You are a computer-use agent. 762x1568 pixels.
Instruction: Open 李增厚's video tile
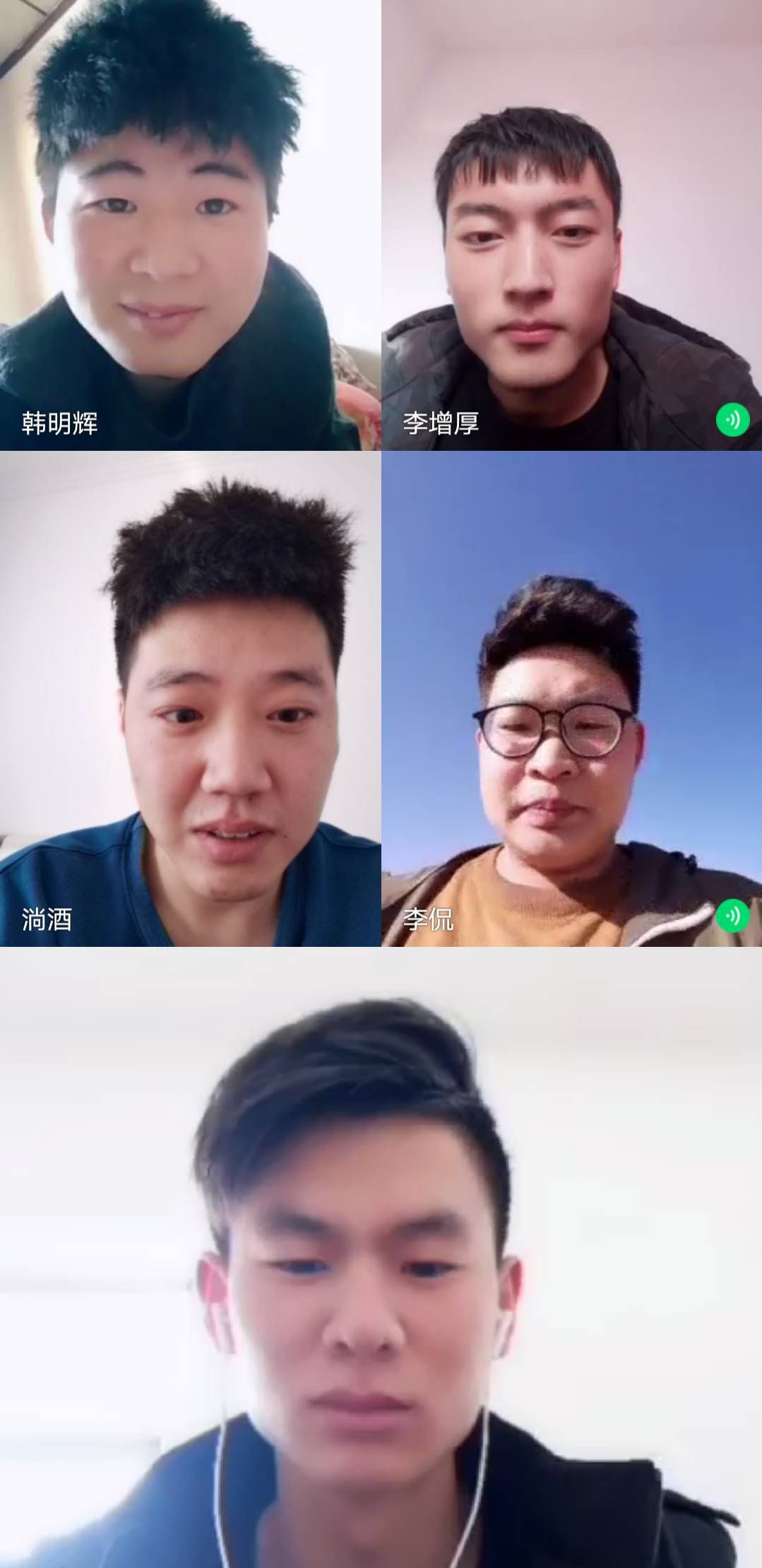[x=571, y=225]
